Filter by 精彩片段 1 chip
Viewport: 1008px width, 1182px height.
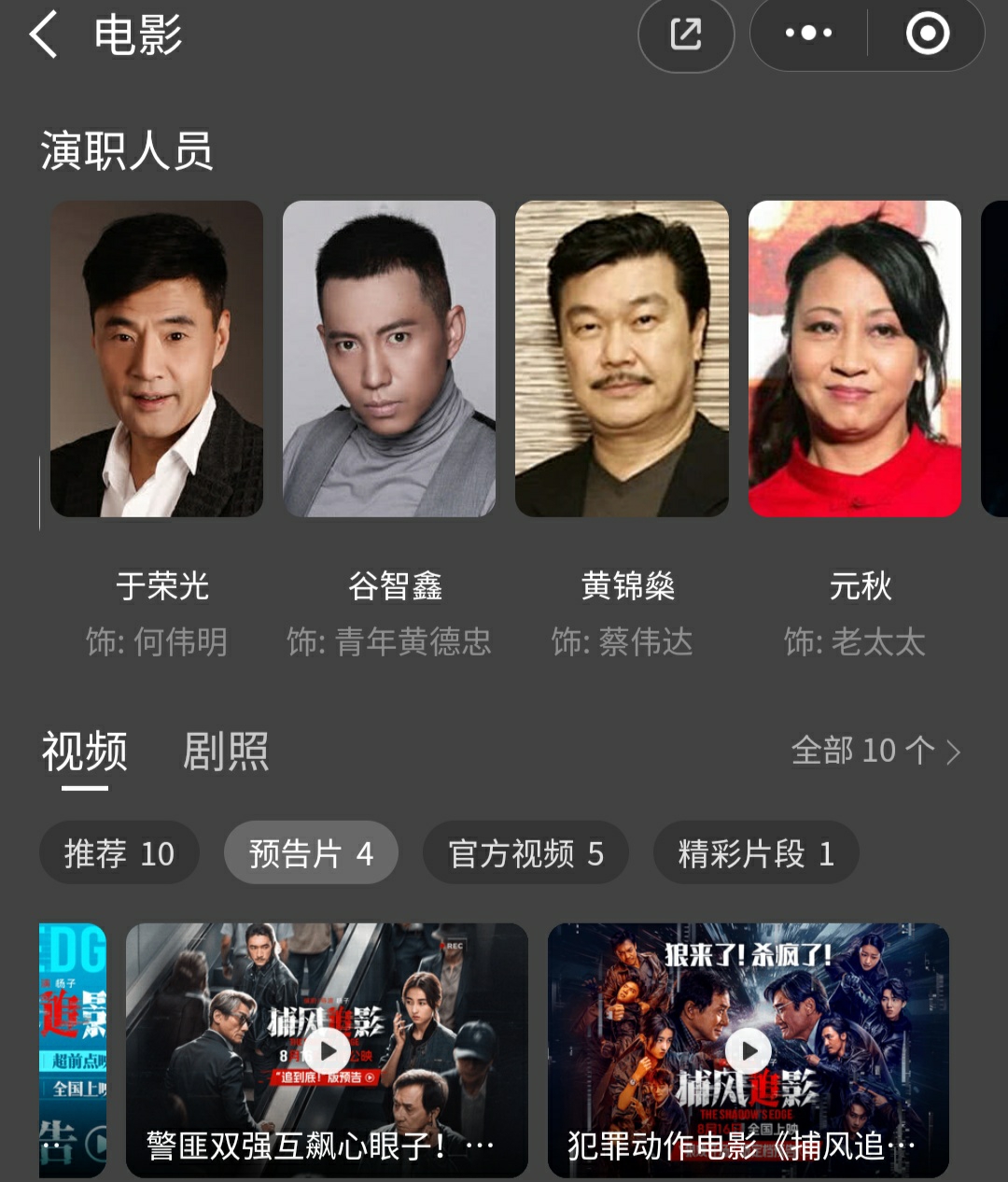coord(755,853)
